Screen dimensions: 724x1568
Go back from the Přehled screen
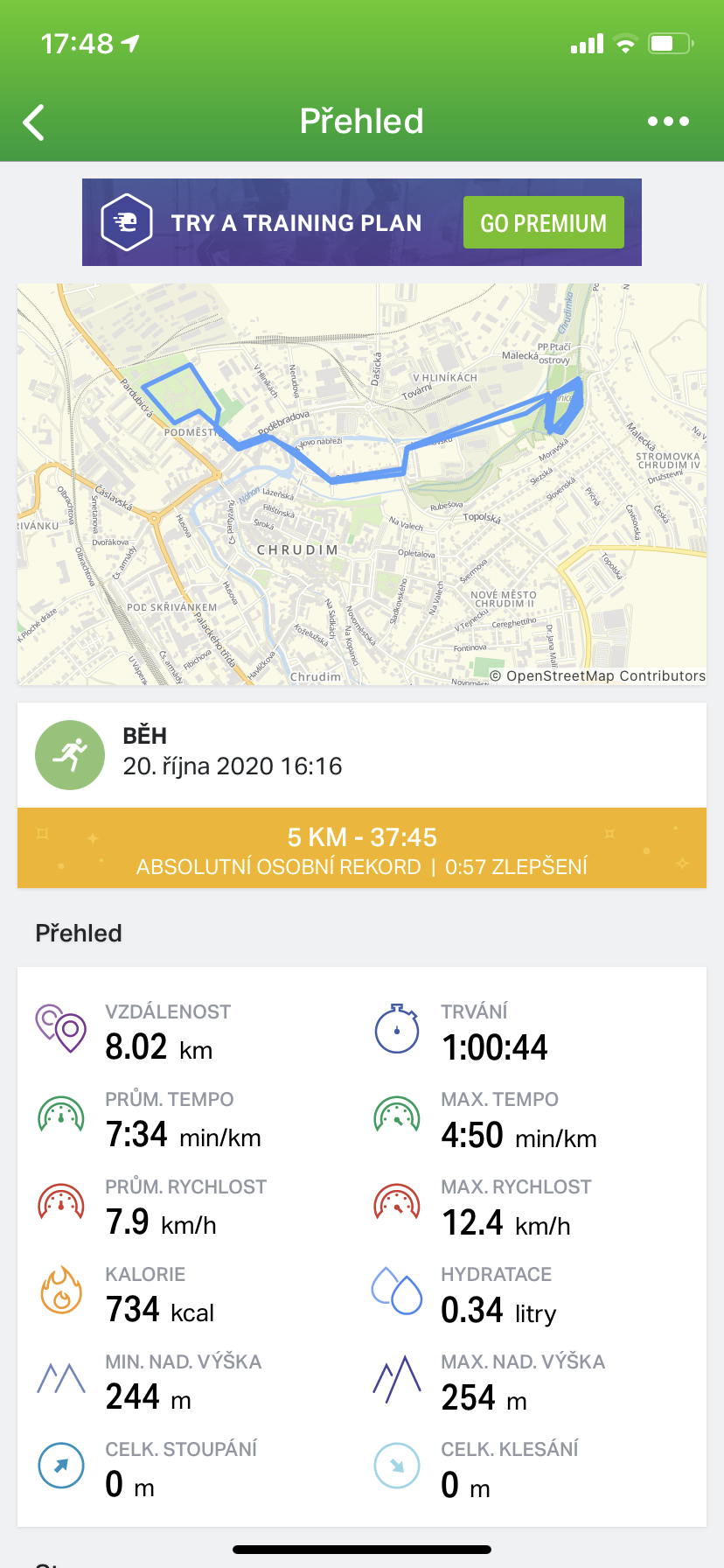pos(34,122)
